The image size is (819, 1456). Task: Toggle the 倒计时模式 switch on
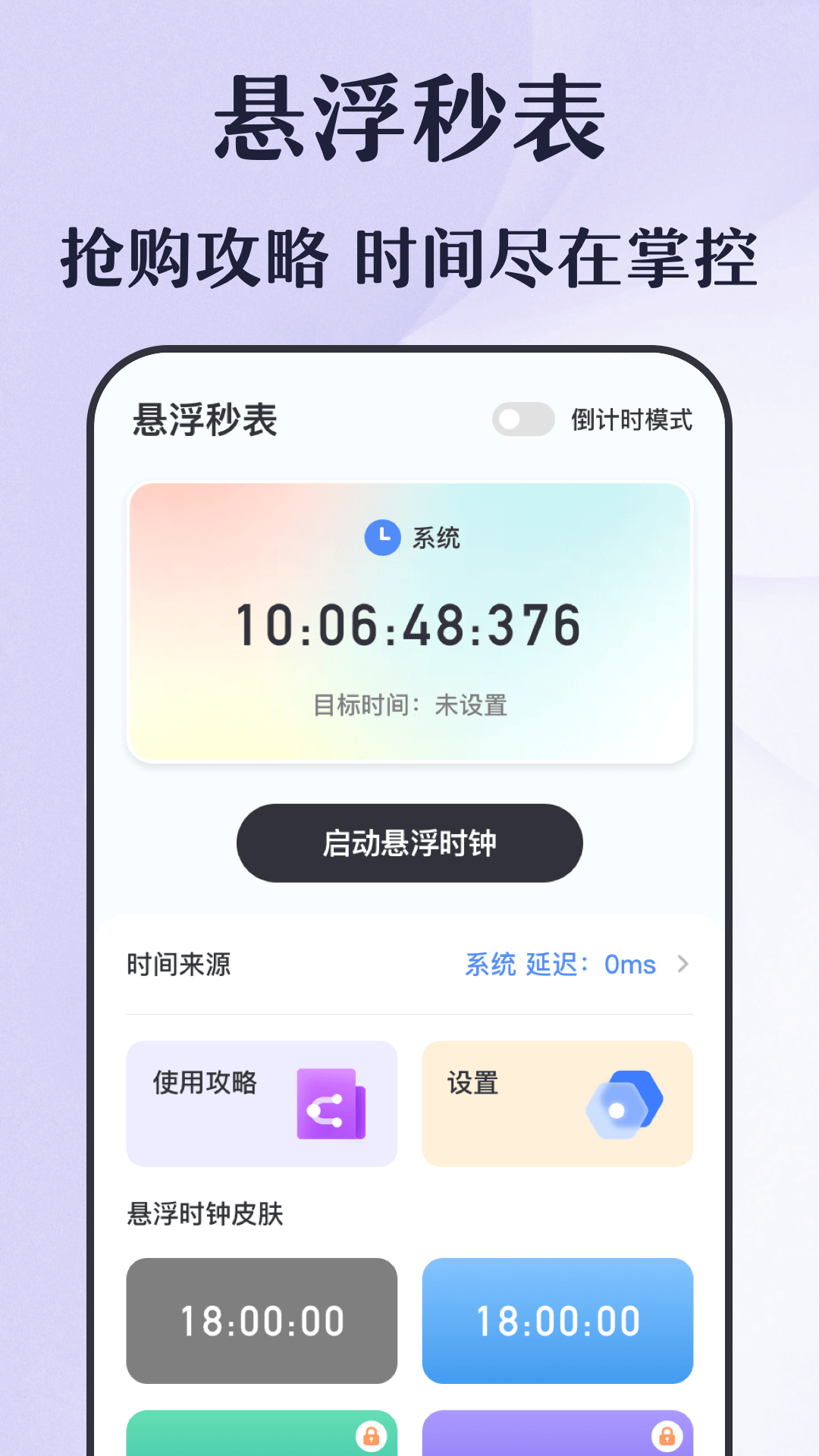pos(524,419)
